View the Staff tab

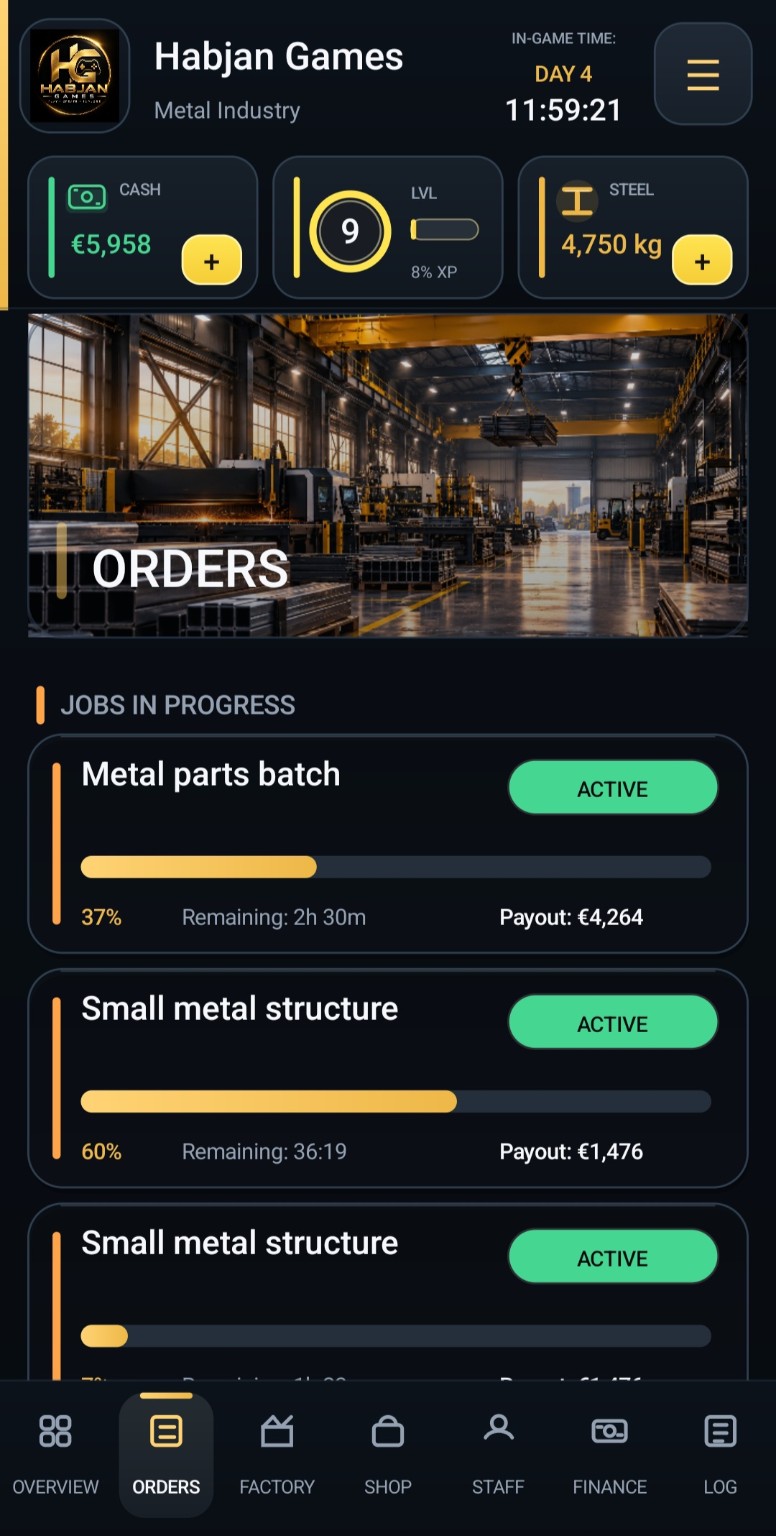pos(498,1455)
